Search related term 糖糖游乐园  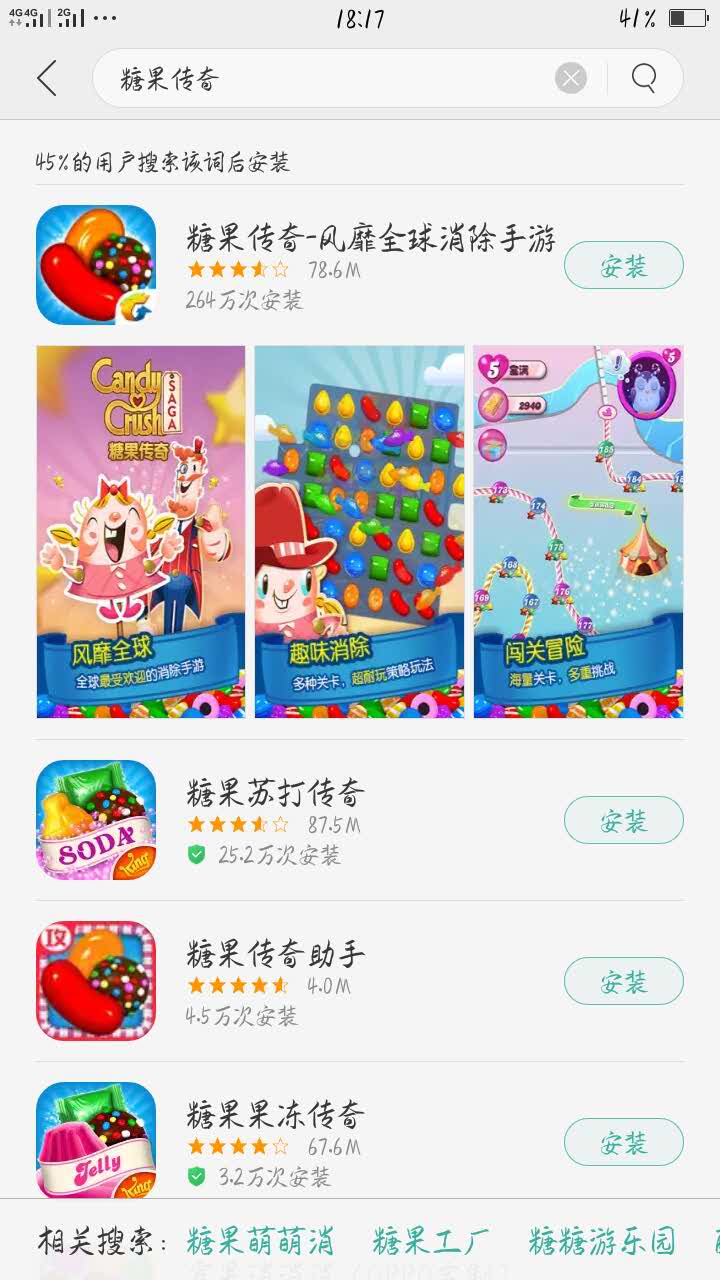pyautogui.click(x=602, y=1242)
